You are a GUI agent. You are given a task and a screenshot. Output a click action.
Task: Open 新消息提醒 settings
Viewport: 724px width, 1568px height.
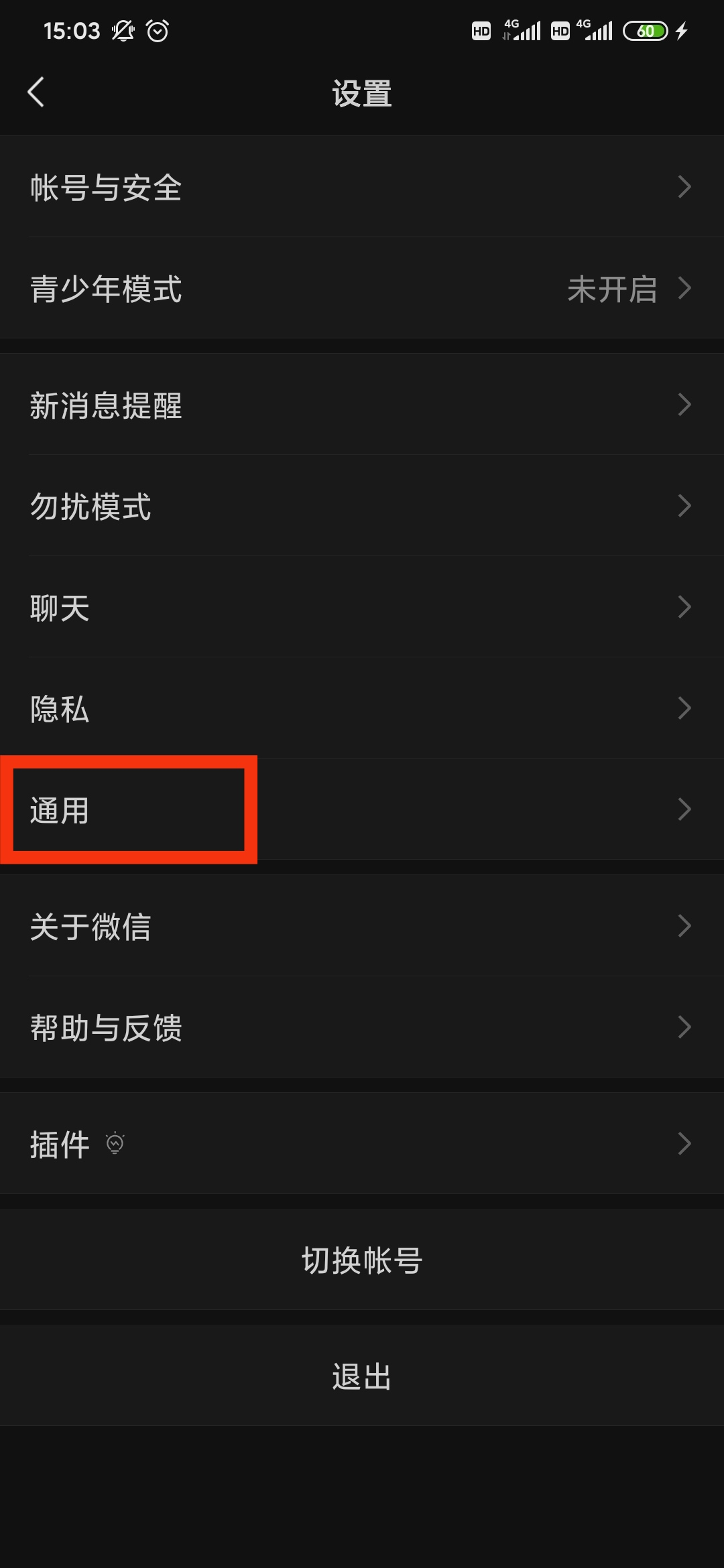362,405
